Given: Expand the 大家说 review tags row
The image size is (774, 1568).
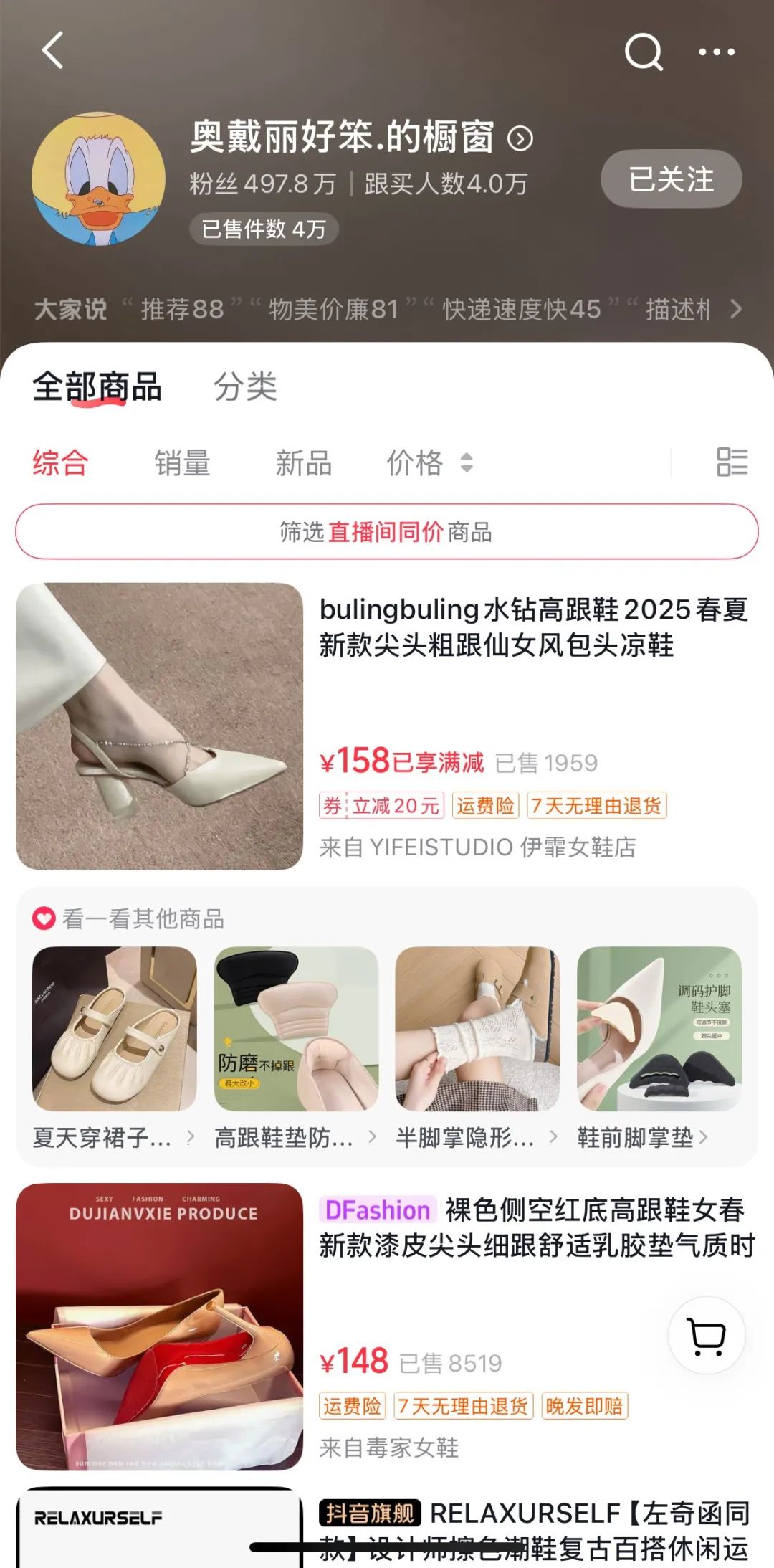Looking at the screenshot, I should (x=735, y=310).
